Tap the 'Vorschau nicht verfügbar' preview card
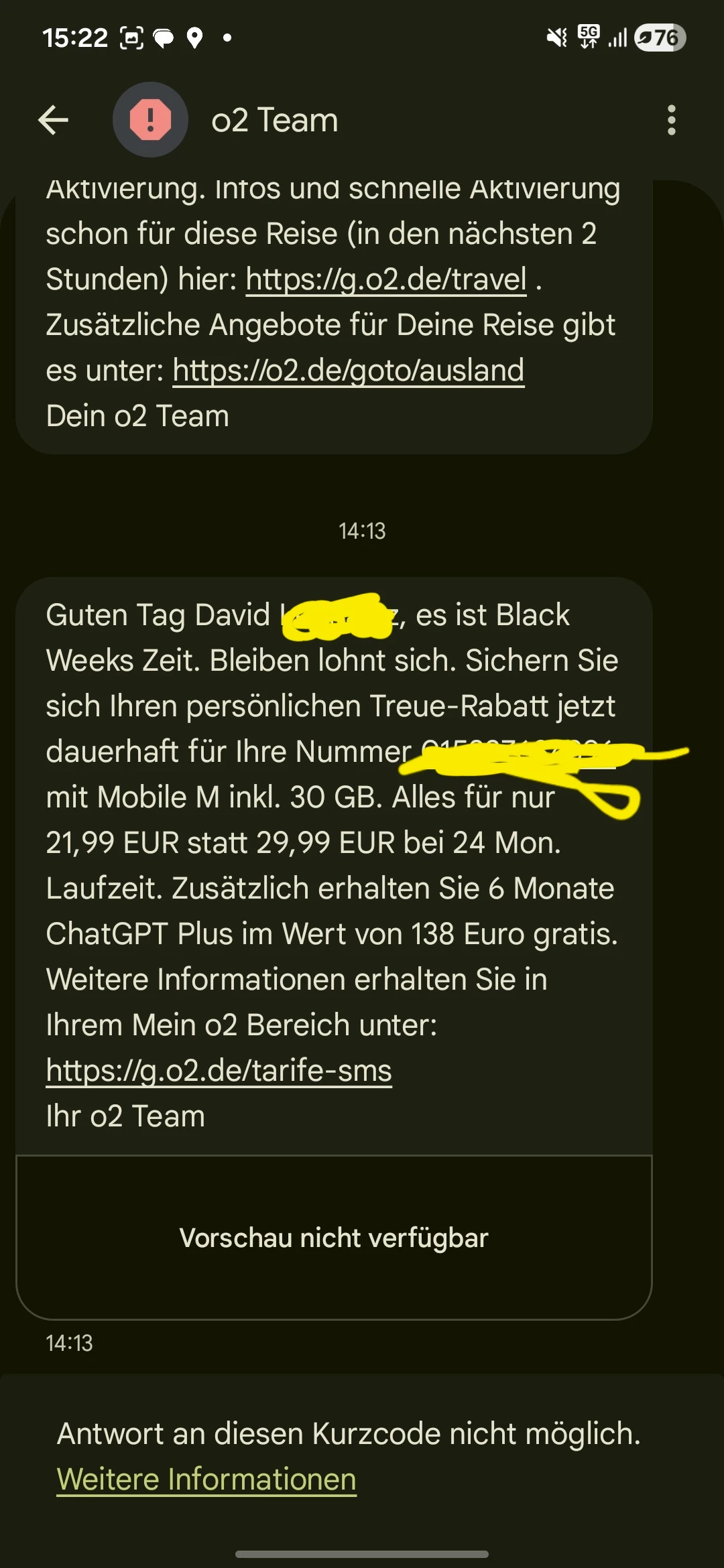Viewport: 724px width, 1568px height. [x=334, y=1238]
